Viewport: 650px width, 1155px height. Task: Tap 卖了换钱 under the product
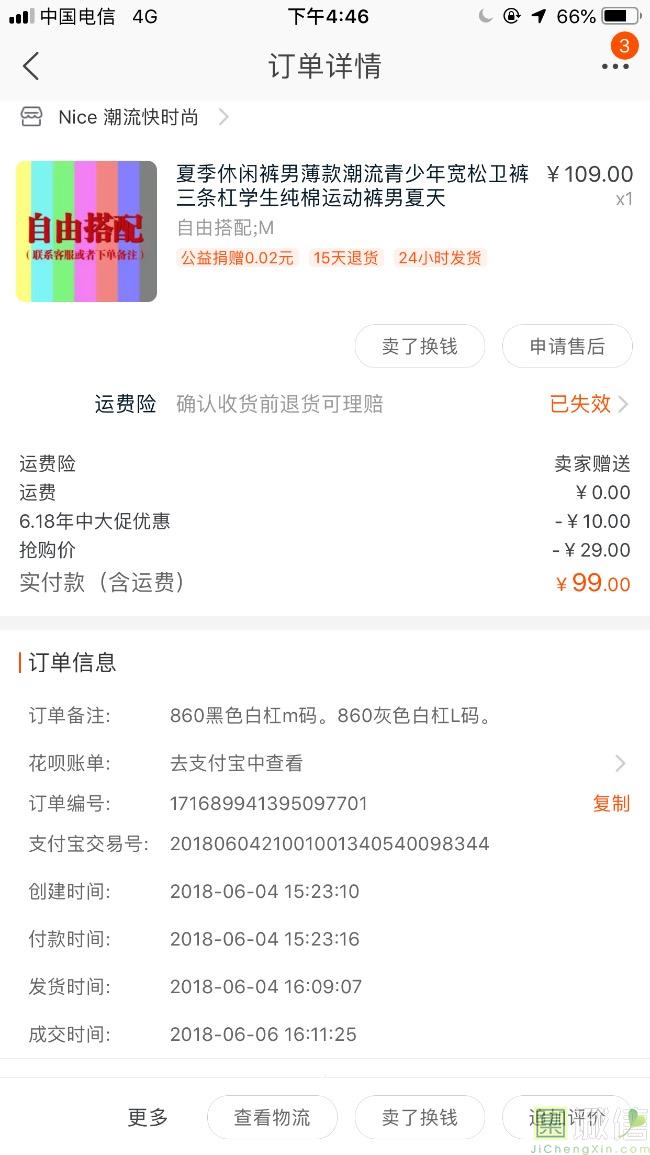click(x=420, y=346)
